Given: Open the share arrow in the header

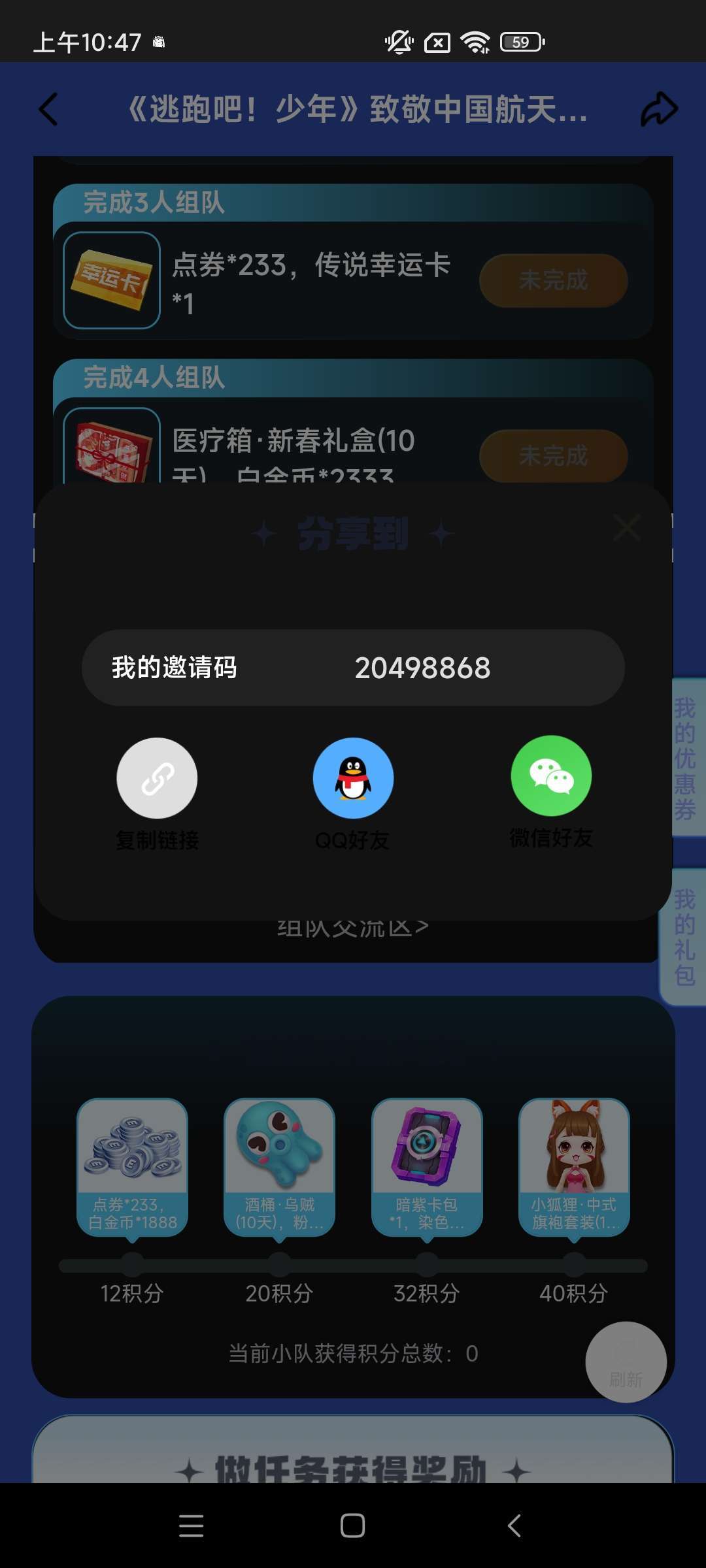Looking at the screenshot, I should click(x=658, y=109).
